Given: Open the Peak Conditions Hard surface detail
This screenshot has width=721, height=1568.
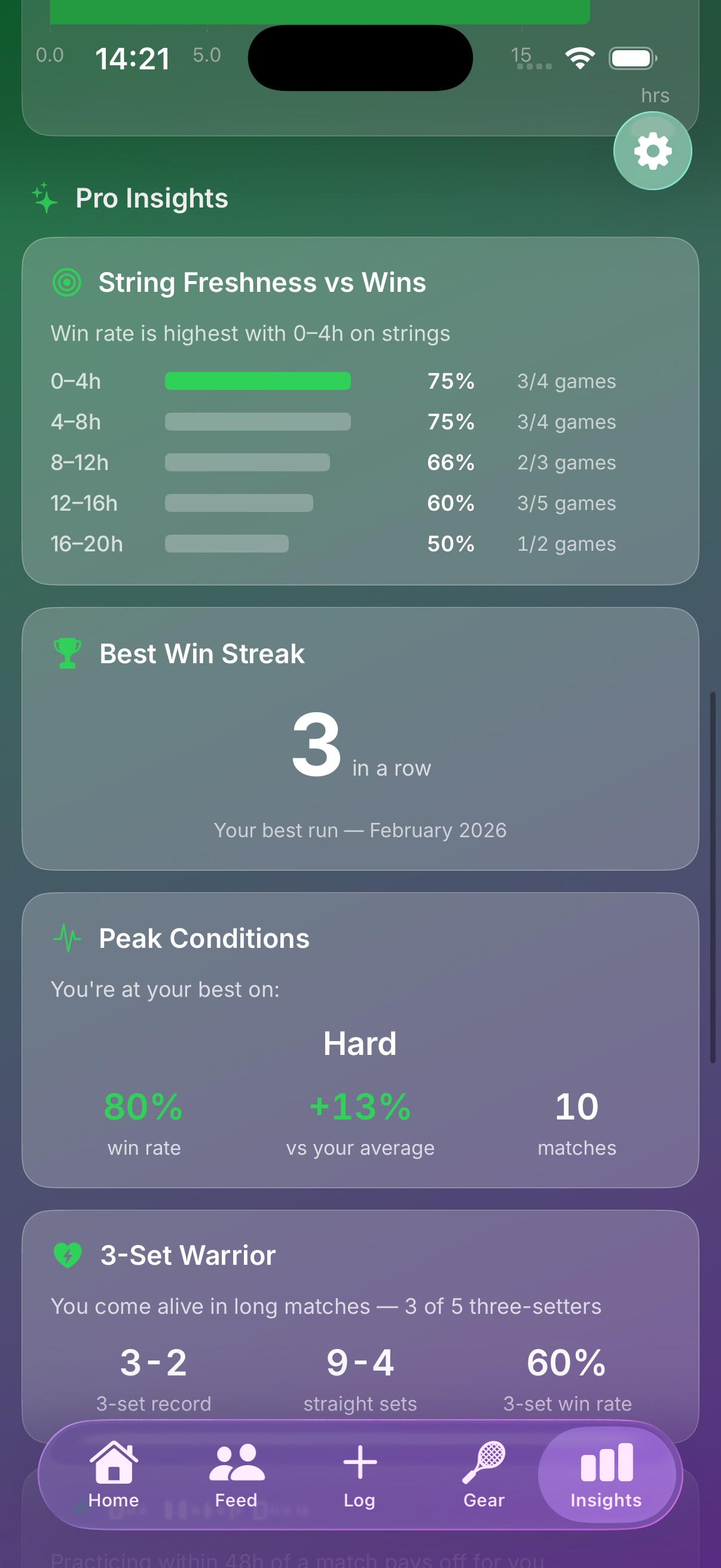Looking at the screenshot, I should tap(360, 1042).
